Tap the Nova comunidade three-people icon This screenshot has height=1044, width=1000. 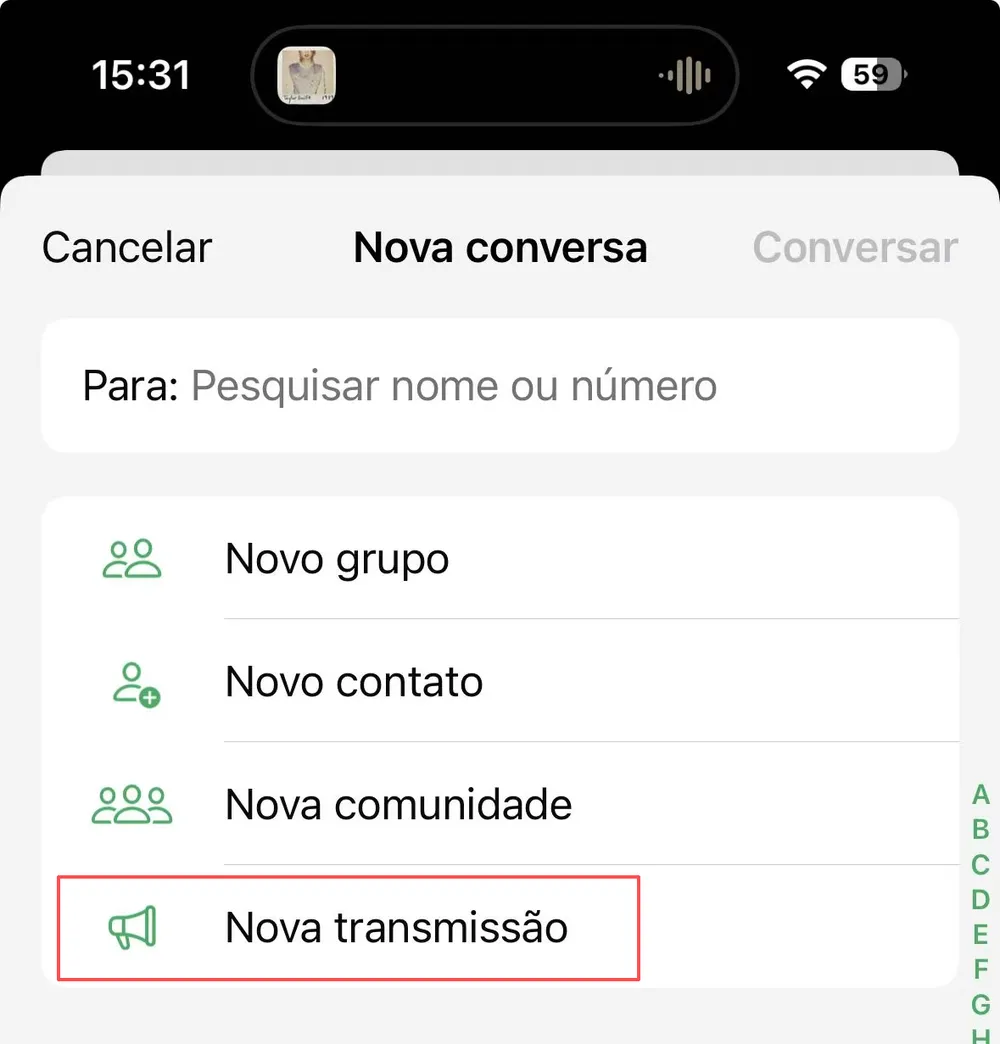tap(134, 804)
